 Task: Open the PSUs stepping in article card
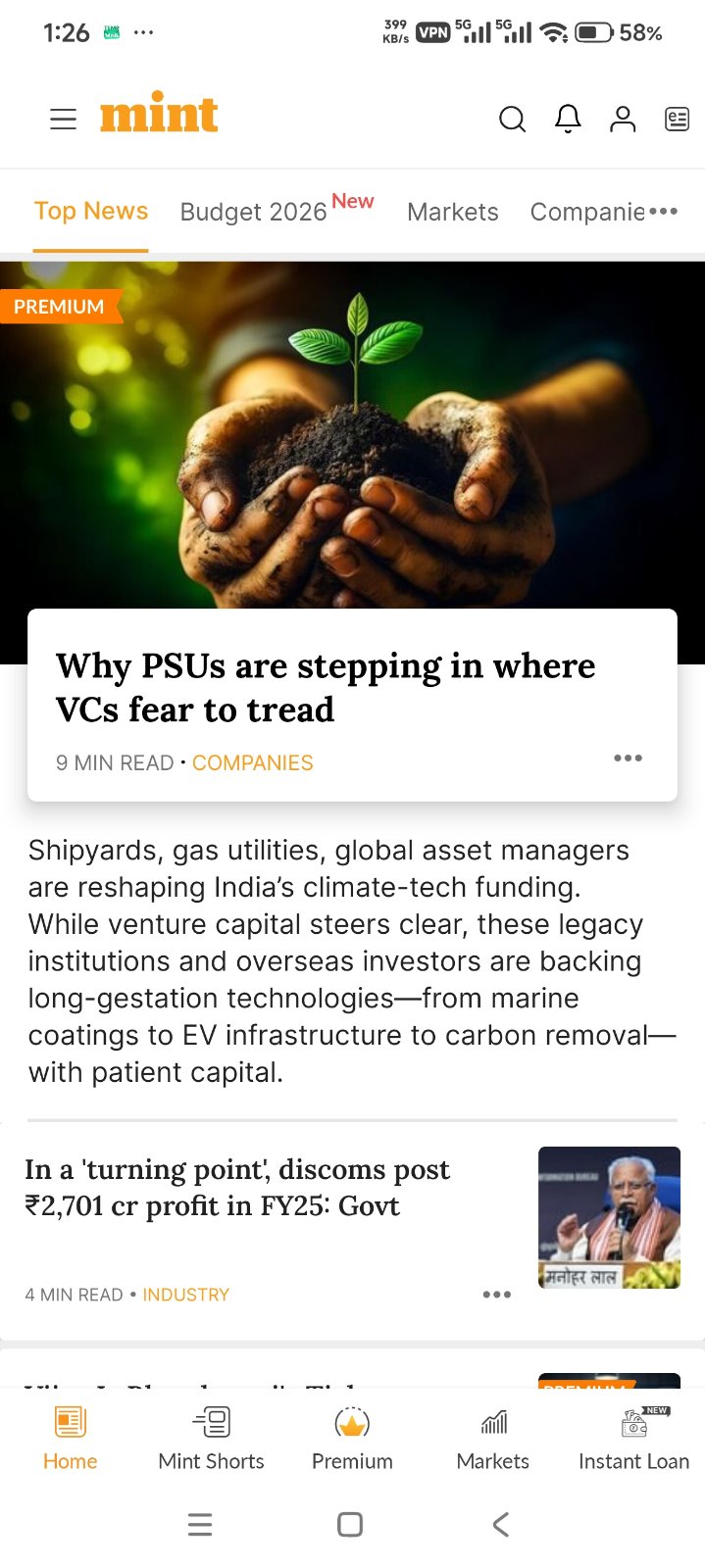point(325,687)
